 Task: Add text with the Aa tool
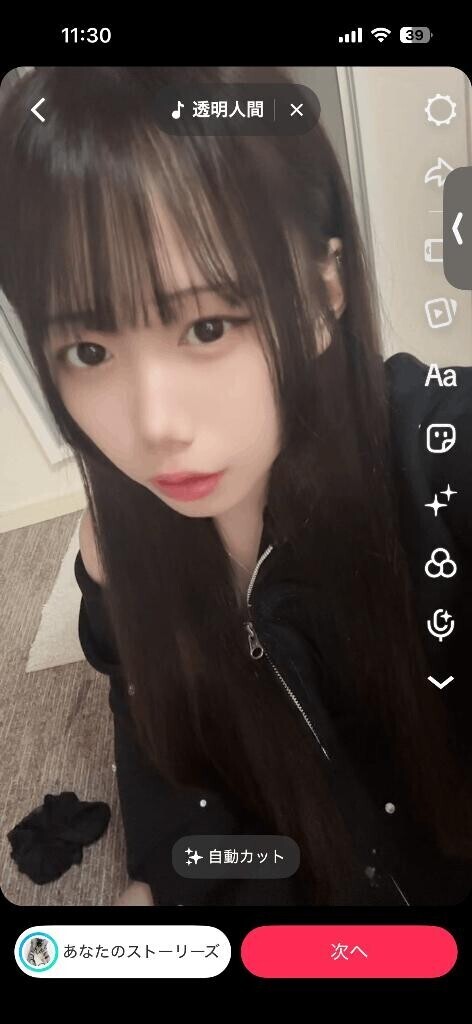(441, 376)
